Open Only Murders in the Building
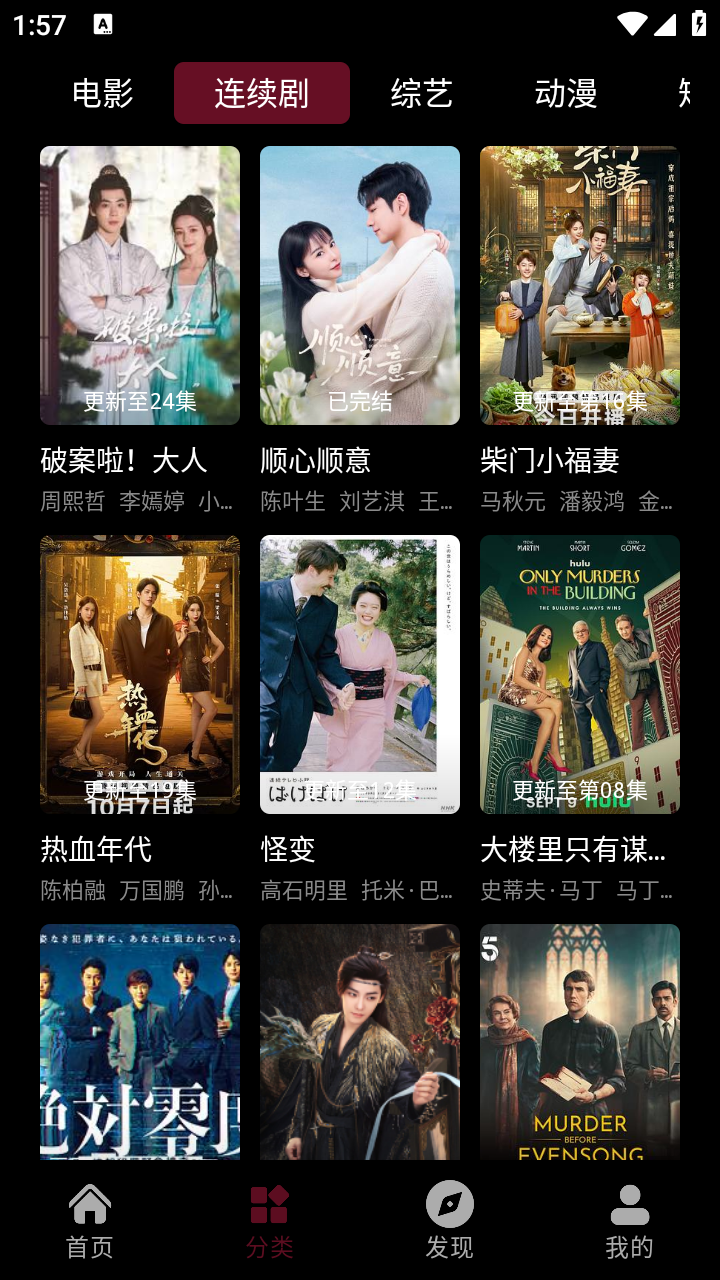Screen dimensions: 720x1280 580,674
